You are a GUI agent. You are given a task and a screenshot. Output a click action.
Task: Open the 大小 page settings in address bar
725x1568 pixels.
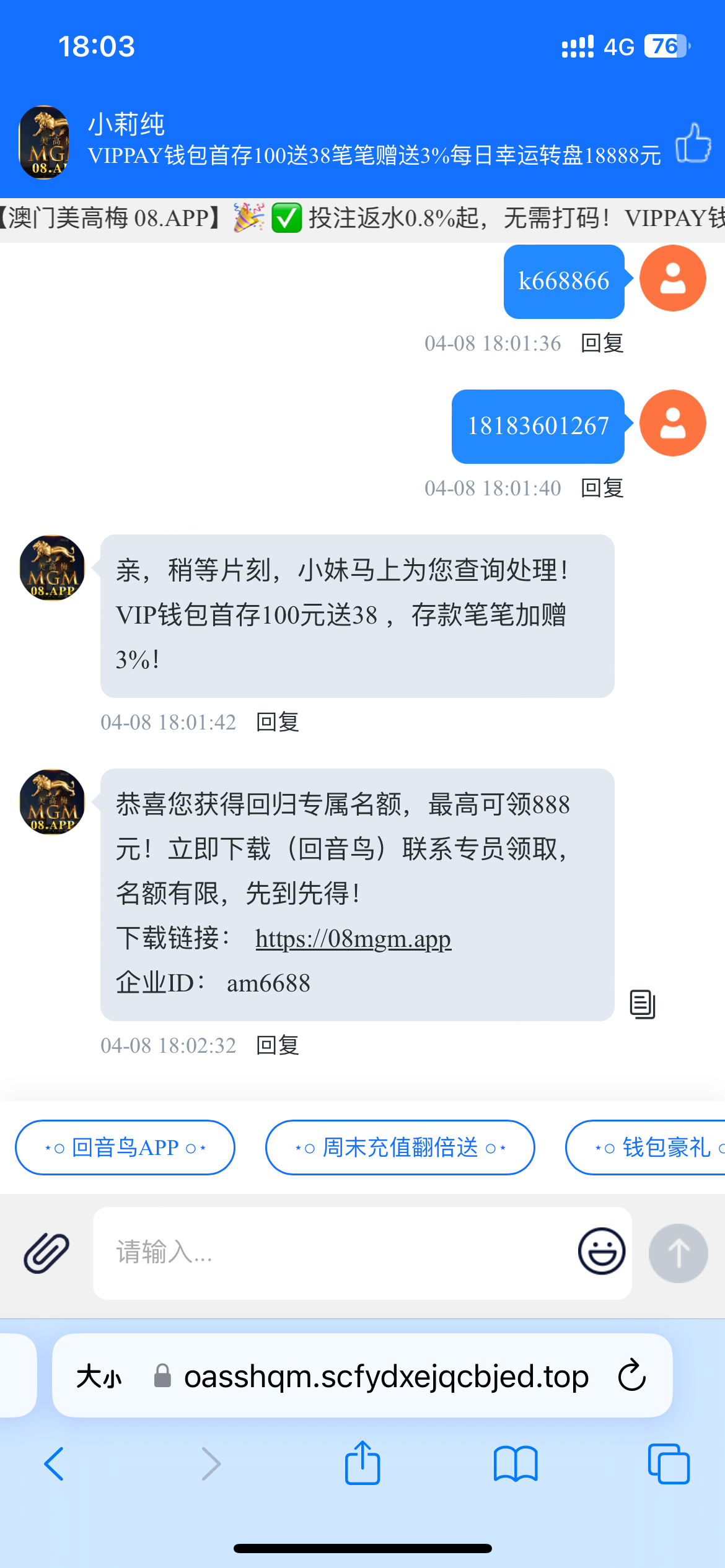click(x=99, y=1377)
